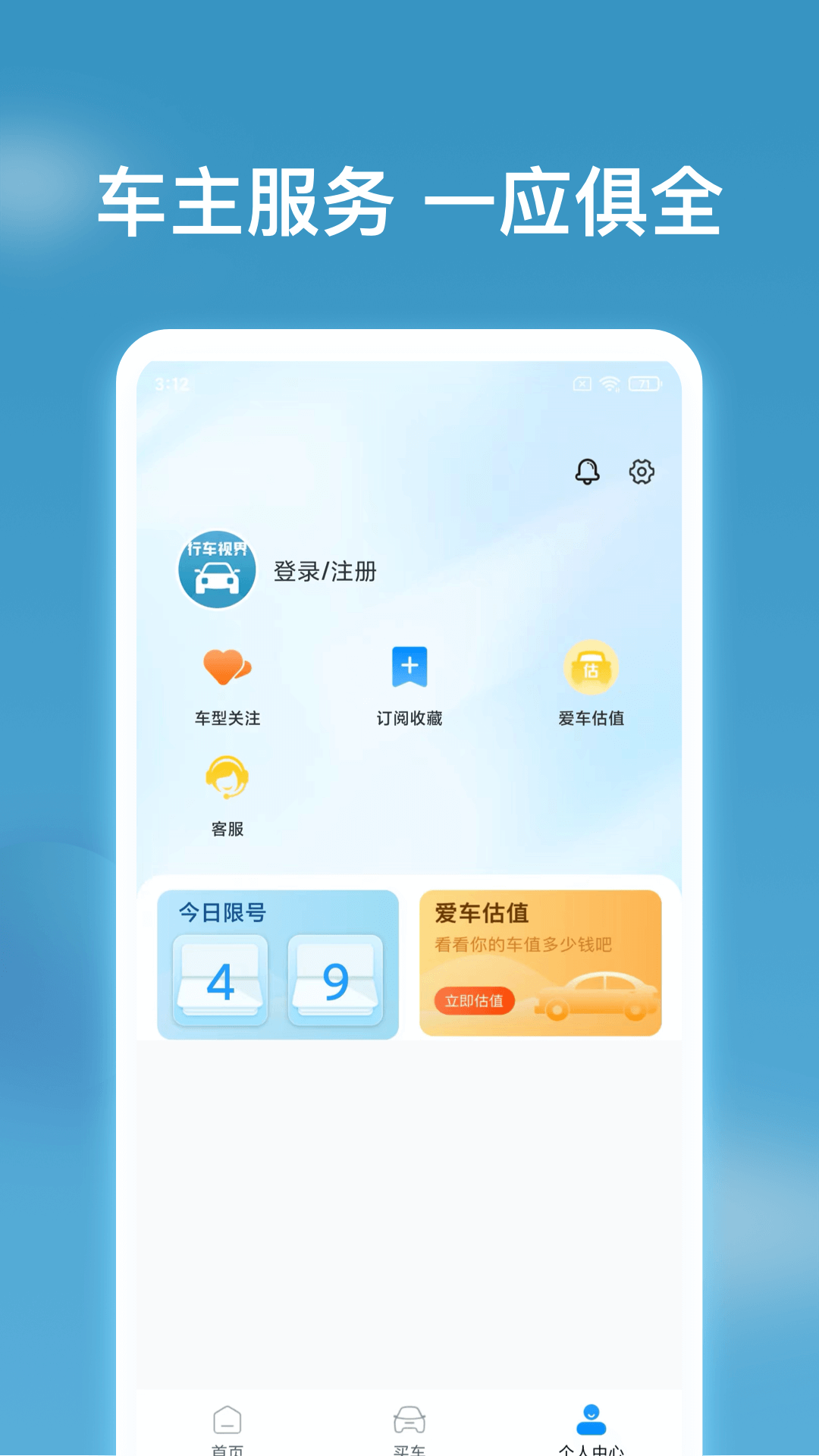The height and width of the screenshot is (1456, 819).
Task: Select the 个人中心 person icon
Action: [x=591, y=1420]
